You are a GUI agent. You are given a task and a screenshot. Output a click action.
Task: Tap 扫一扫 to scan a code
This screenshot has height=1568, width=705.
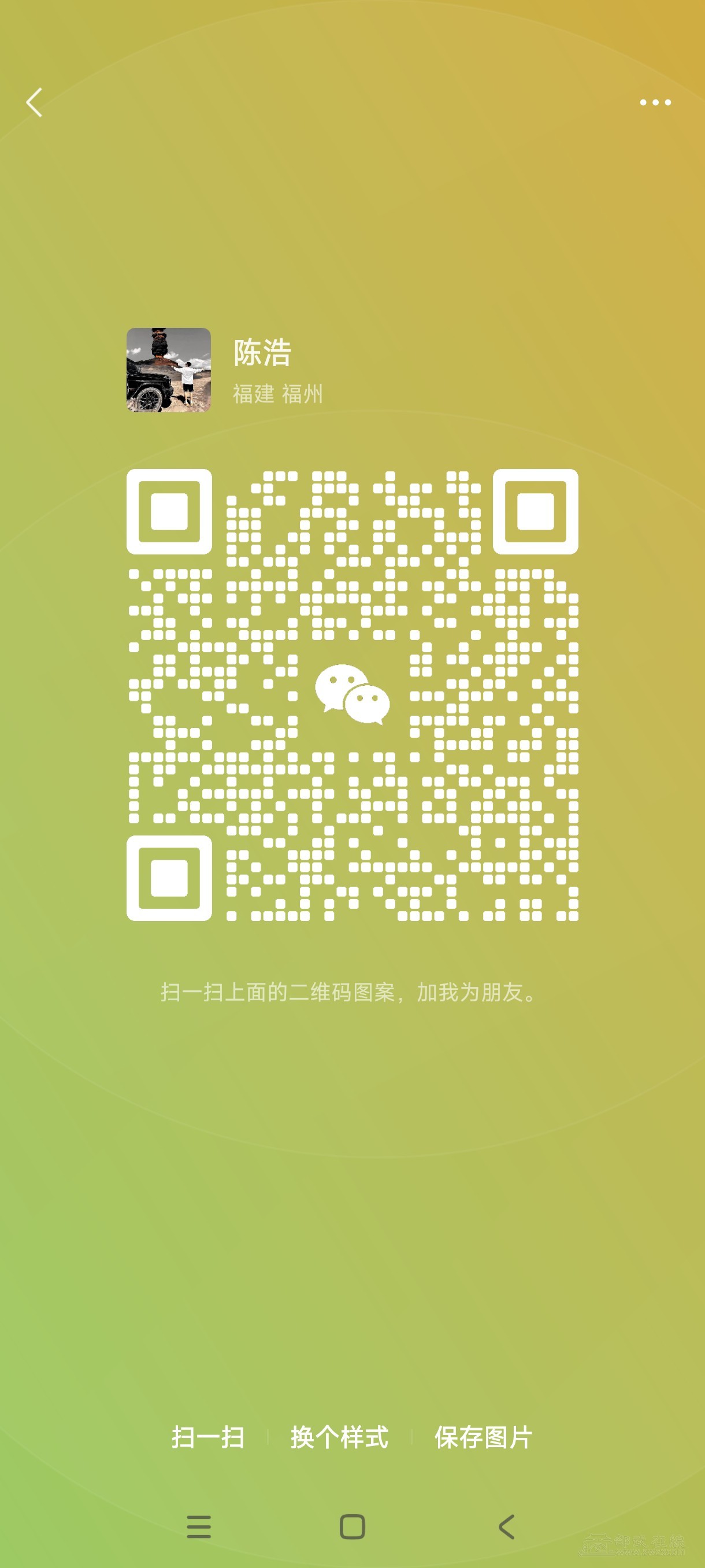[208, 1437]
